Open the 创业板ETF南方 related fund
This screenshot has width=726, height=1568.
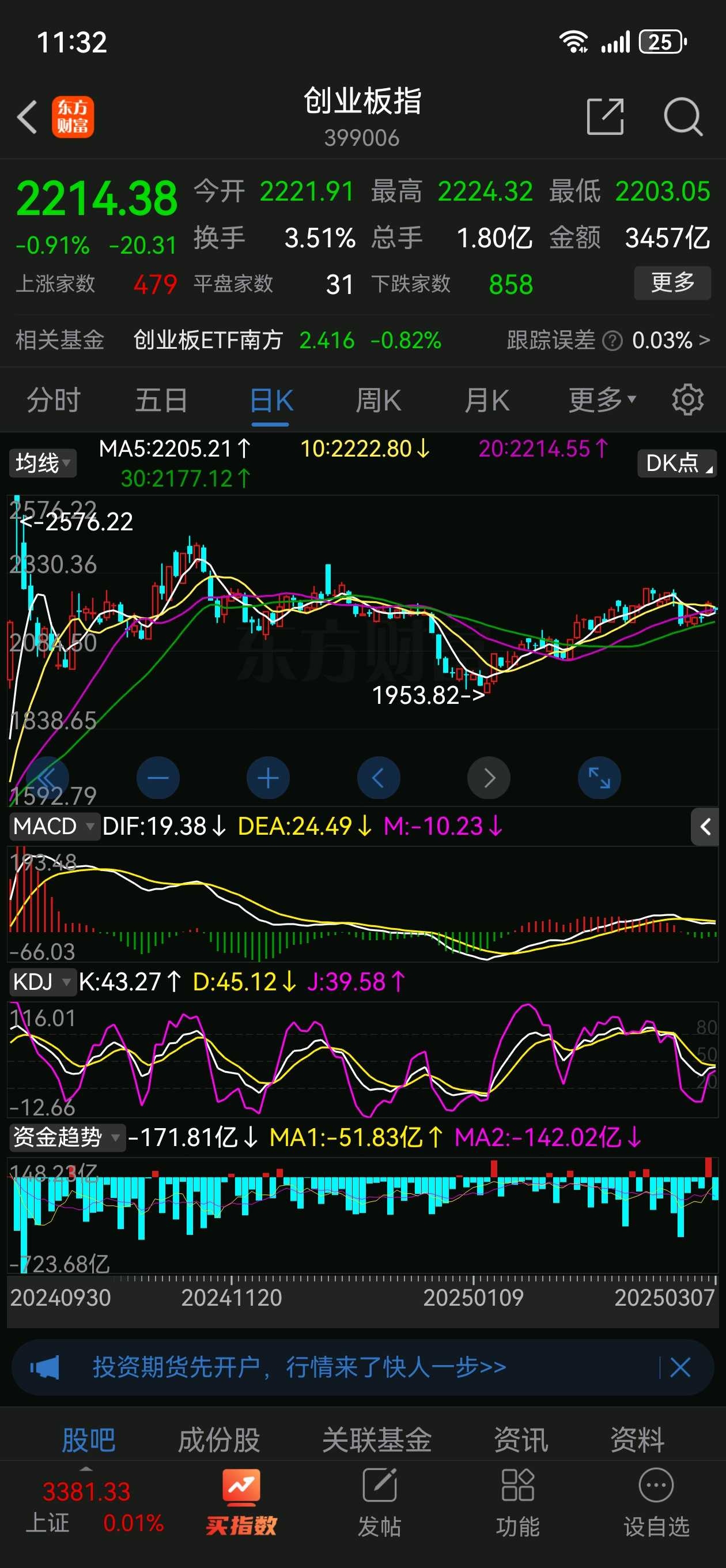(208, 340)
